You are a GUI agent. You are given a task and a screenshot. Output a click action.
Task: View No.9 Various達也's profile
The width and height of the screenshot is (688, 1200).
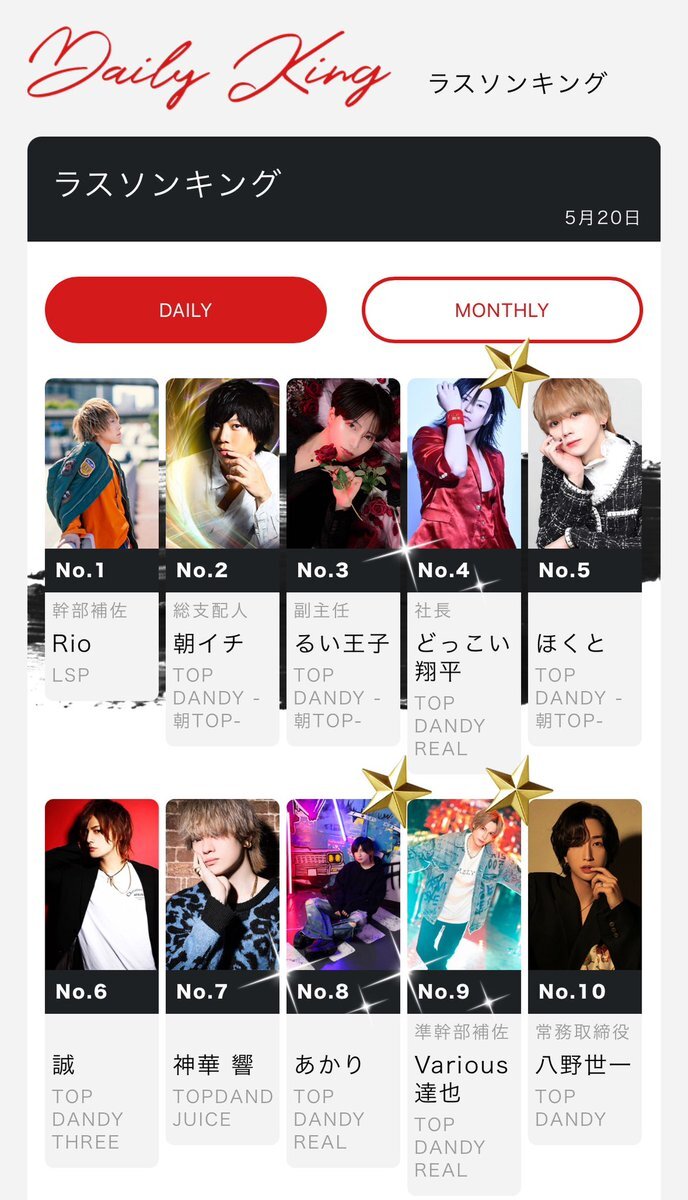[464, 997]
